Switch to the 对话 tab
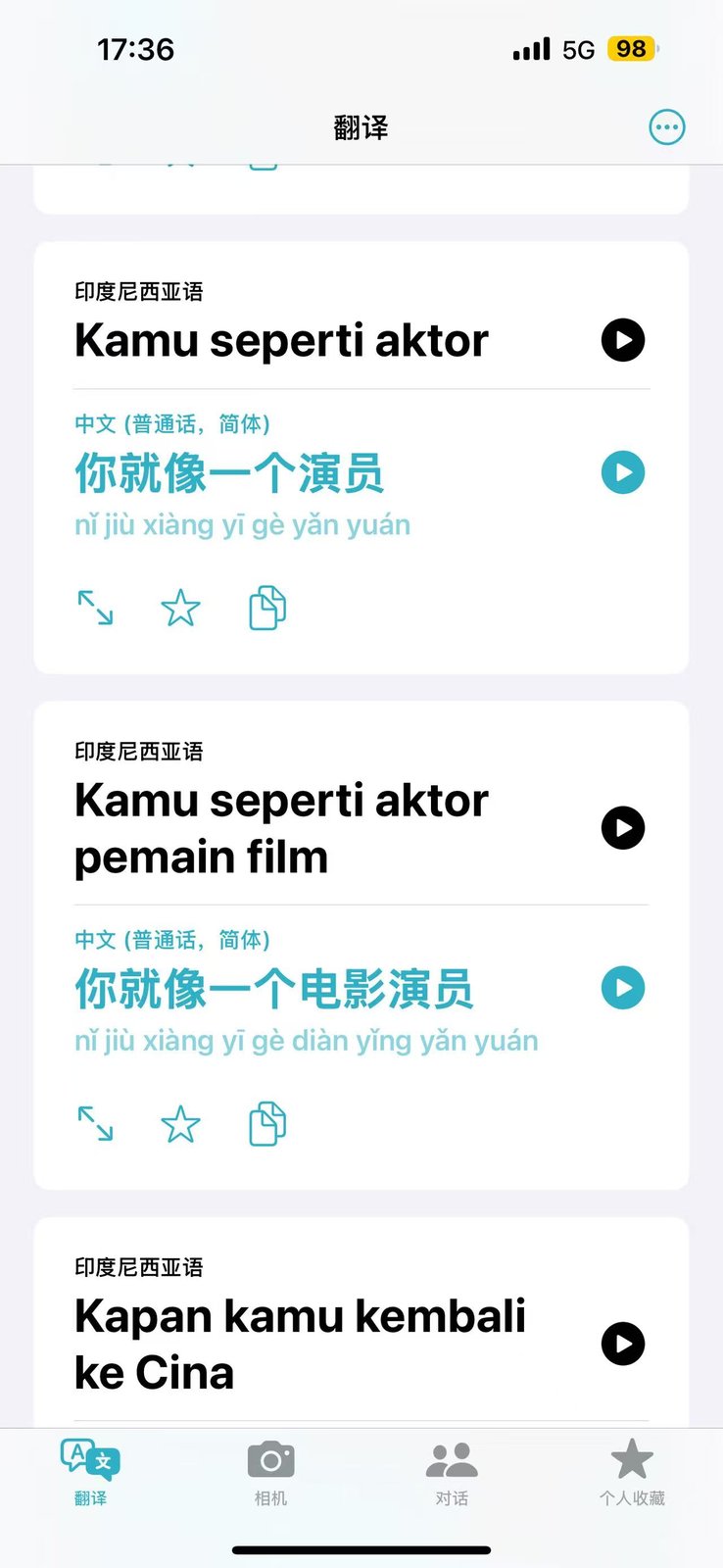723x1568 pixels. (452, 1472)
